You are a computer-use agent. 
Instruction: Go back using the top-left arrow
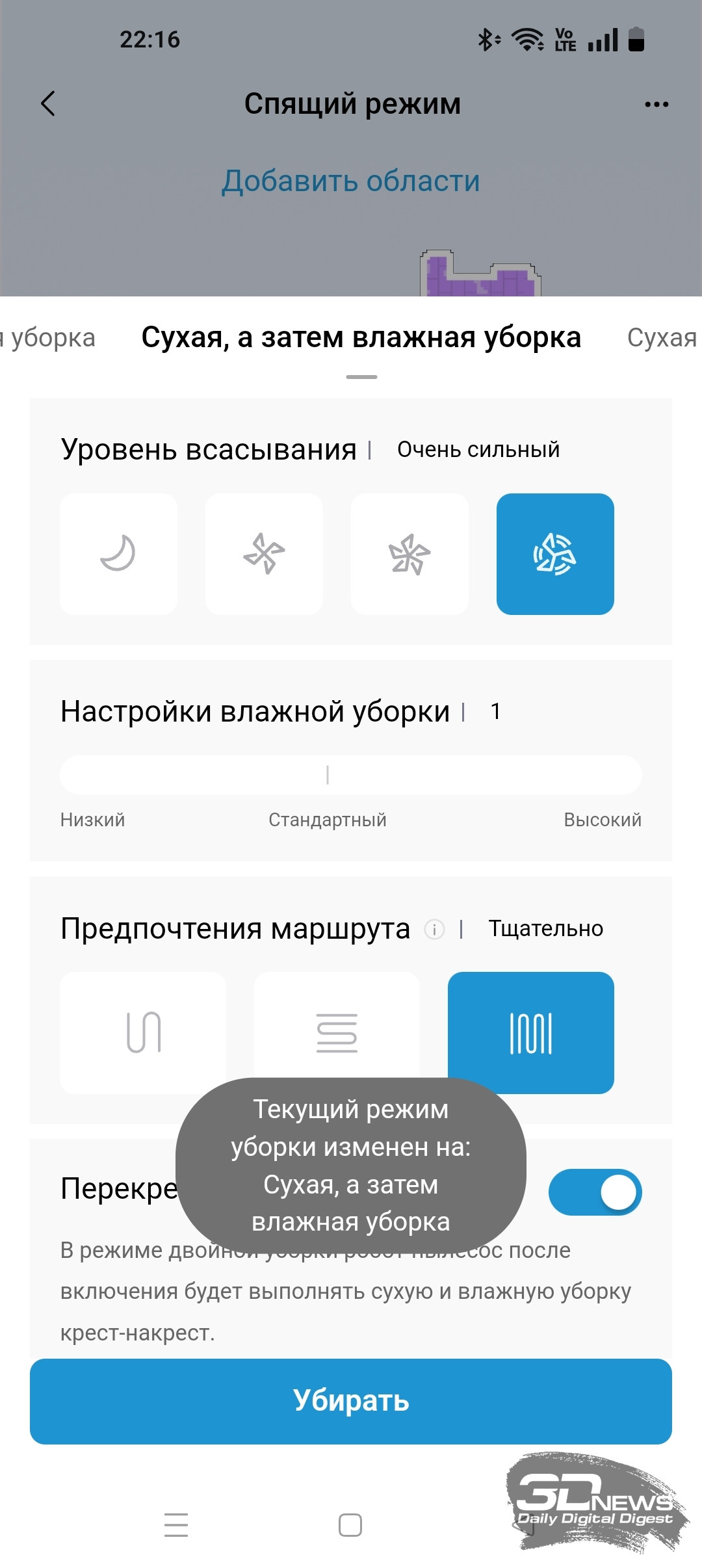(48, 103)
